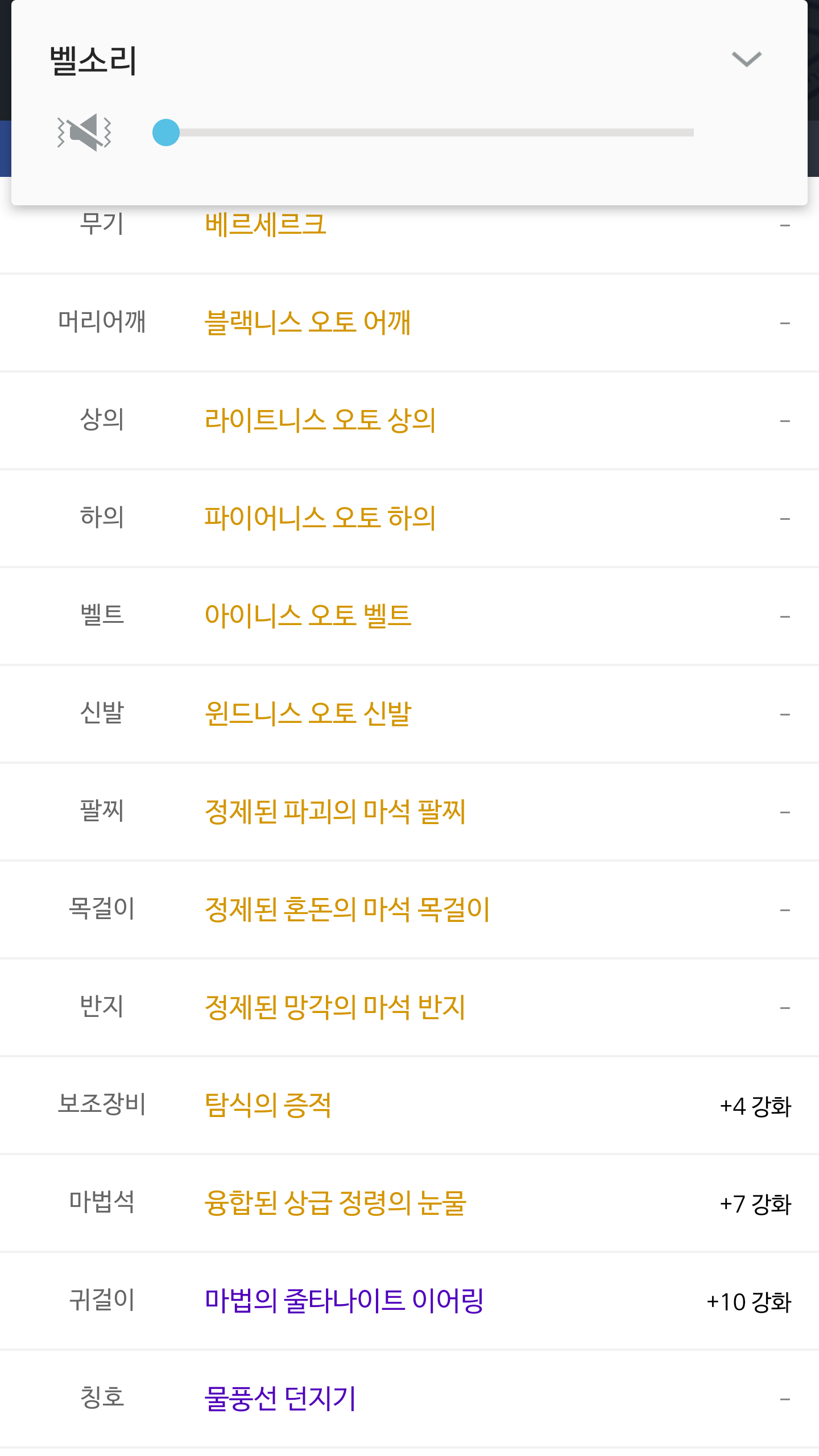The image size is (819, 1456).
Task: View 정제된 망각의 마석 반지
Action: [335, 1007]
